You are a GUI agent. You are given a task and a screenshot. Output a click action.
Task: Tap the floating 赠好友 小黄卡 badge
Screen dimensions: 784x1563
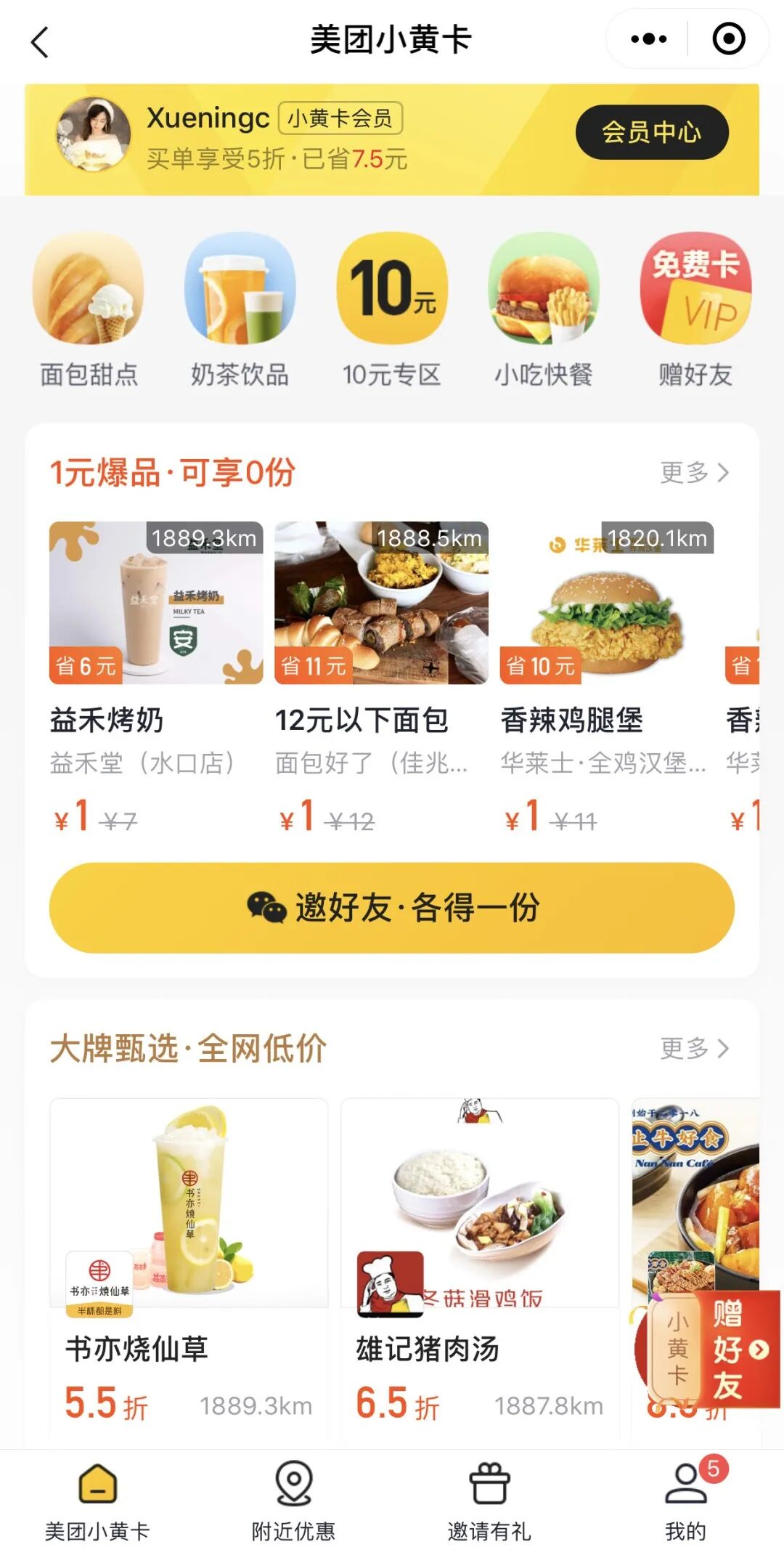tap(708, 1349)
